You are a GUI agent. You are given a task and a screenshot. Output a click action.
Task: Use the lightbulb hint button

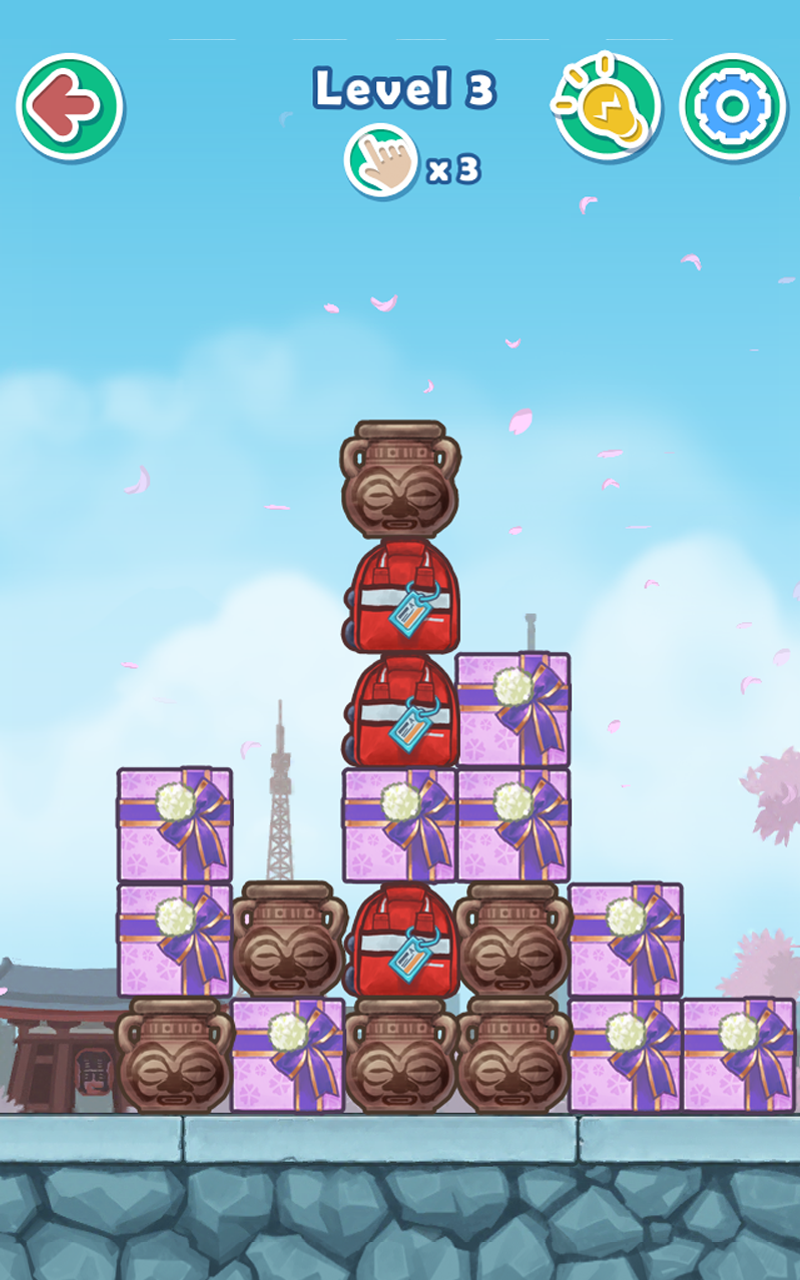coord(607,106)
